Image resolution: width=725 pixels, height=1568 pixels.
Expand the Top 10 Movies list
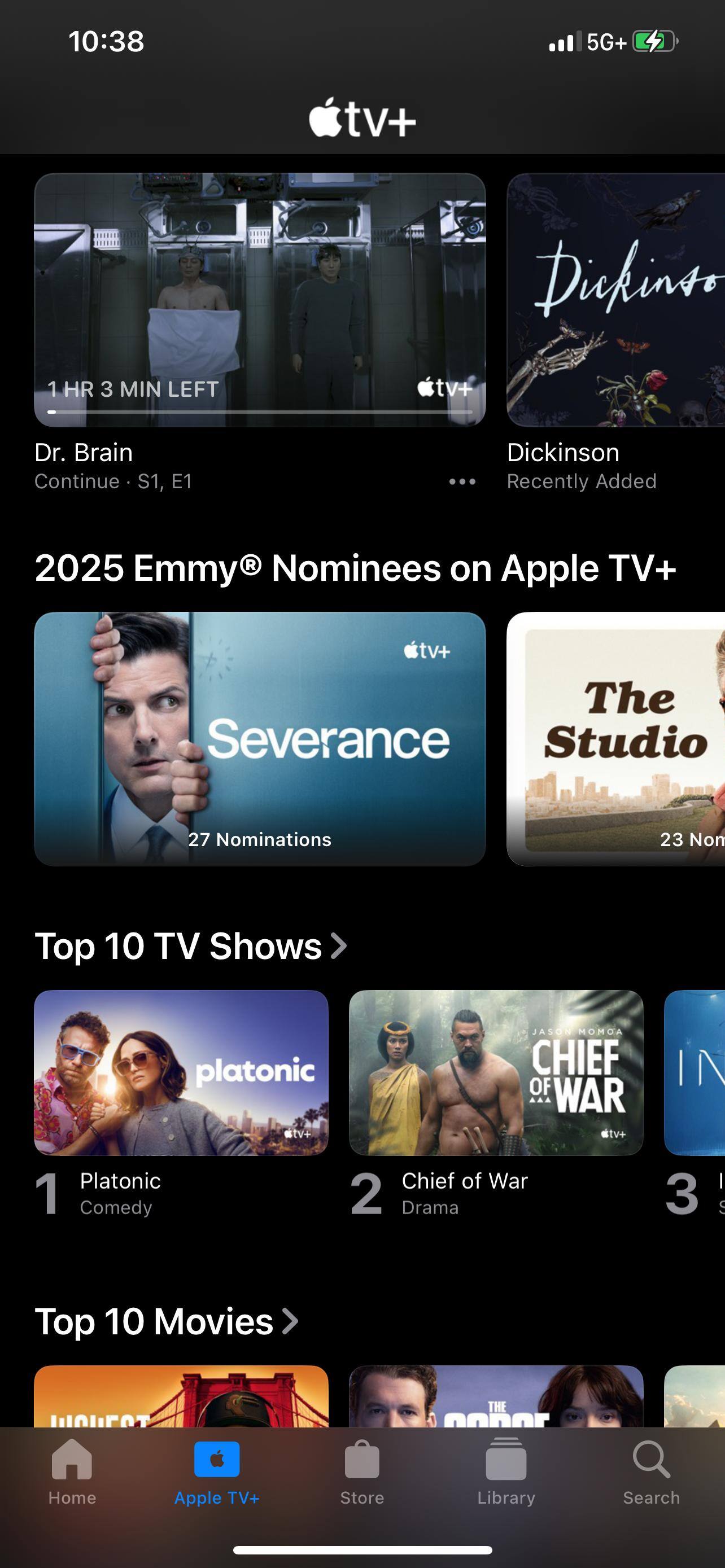[x=166, y=1321]
